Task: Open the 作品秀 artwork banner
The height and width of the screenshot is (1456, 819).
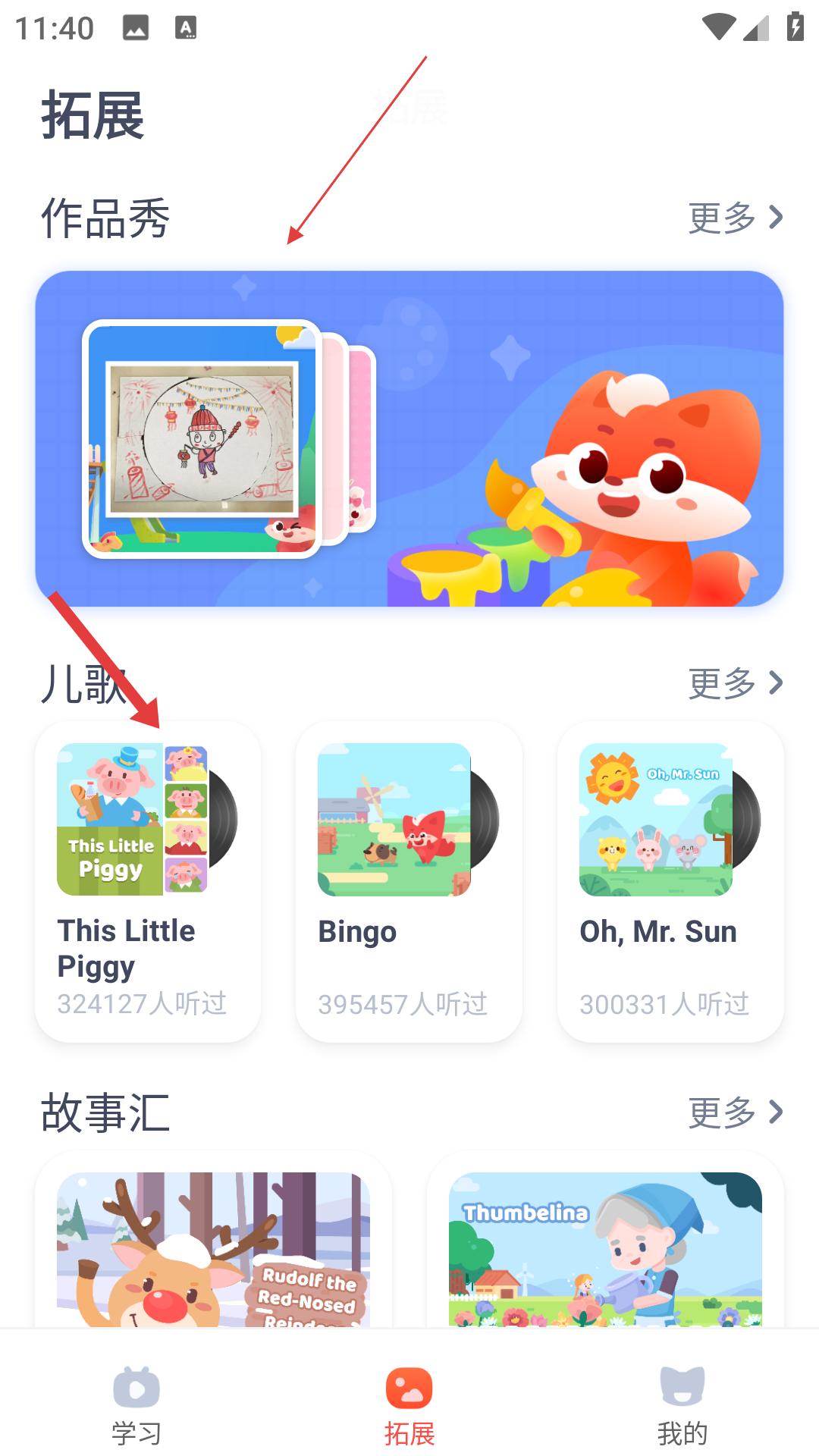Action: [x=409, y=438]
